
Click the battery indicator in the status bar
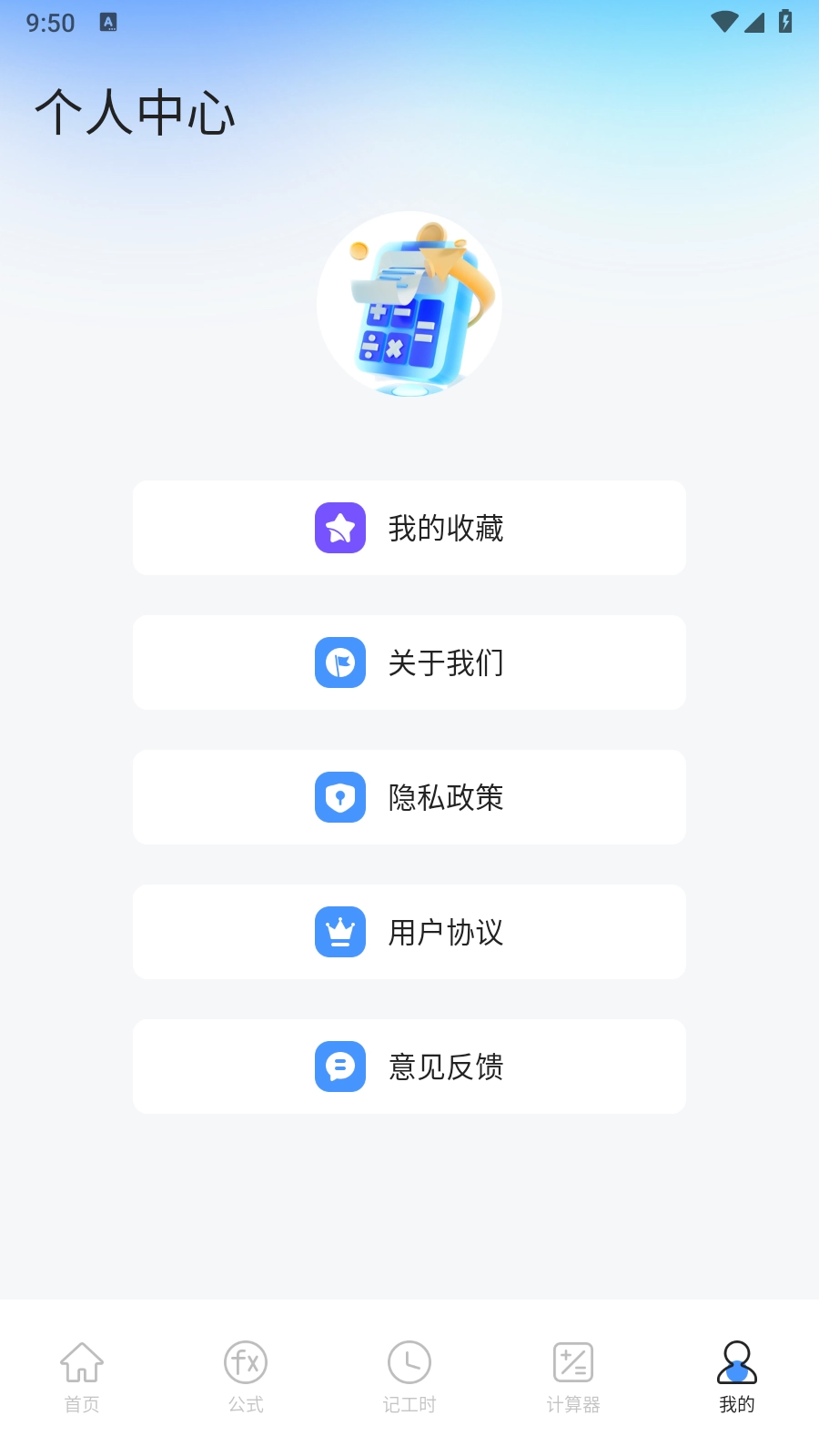click(786, 22)
